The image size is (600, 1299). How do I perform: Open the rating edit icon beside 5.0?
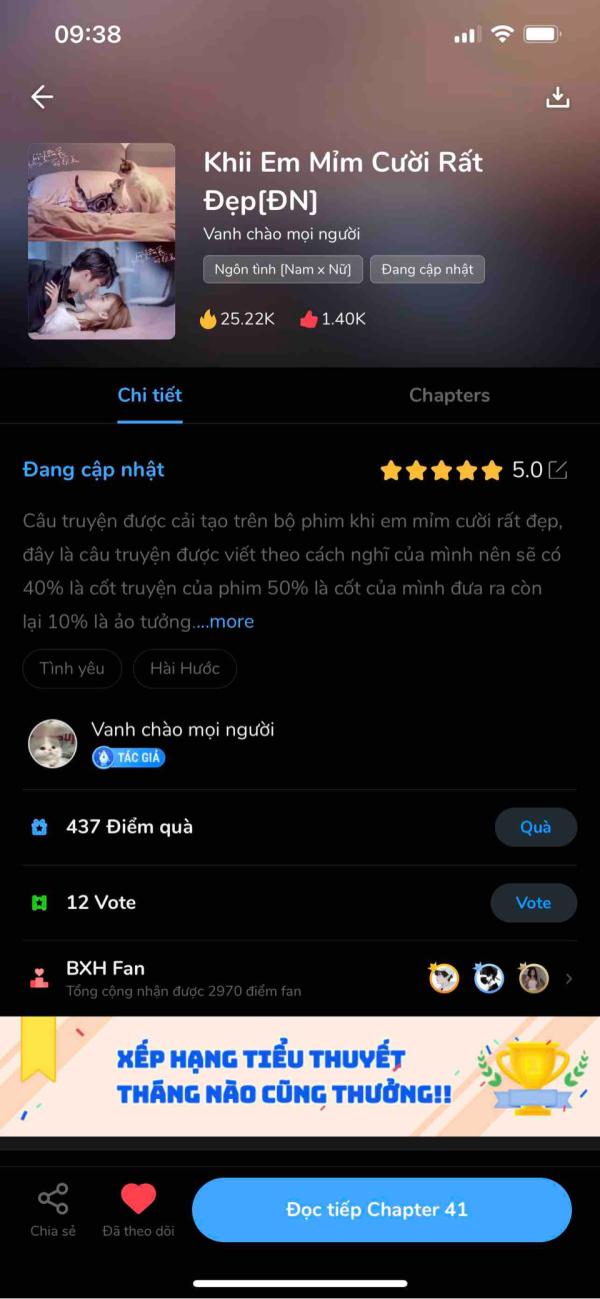click(x=558, y=470)
